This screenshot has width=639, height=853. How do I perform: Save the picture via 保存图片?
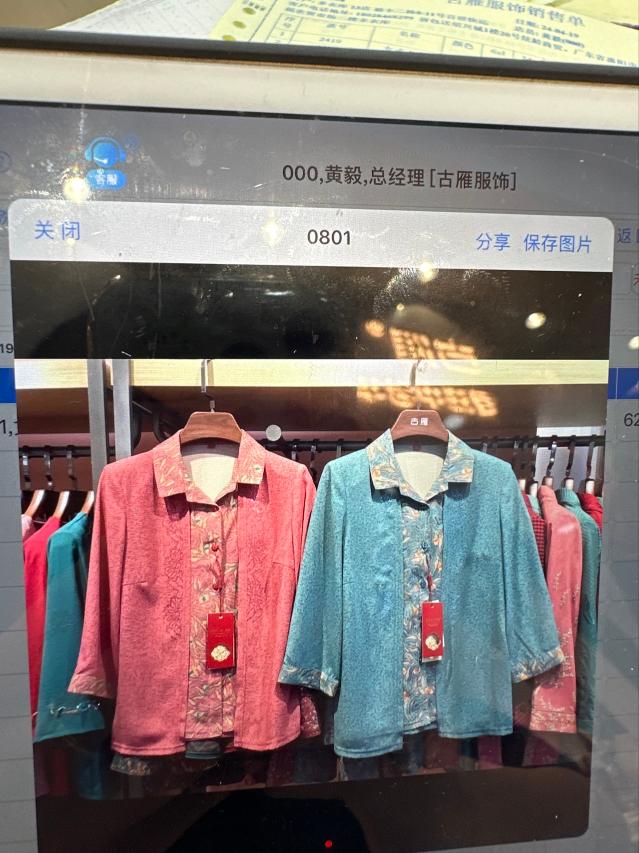(557, 243)
